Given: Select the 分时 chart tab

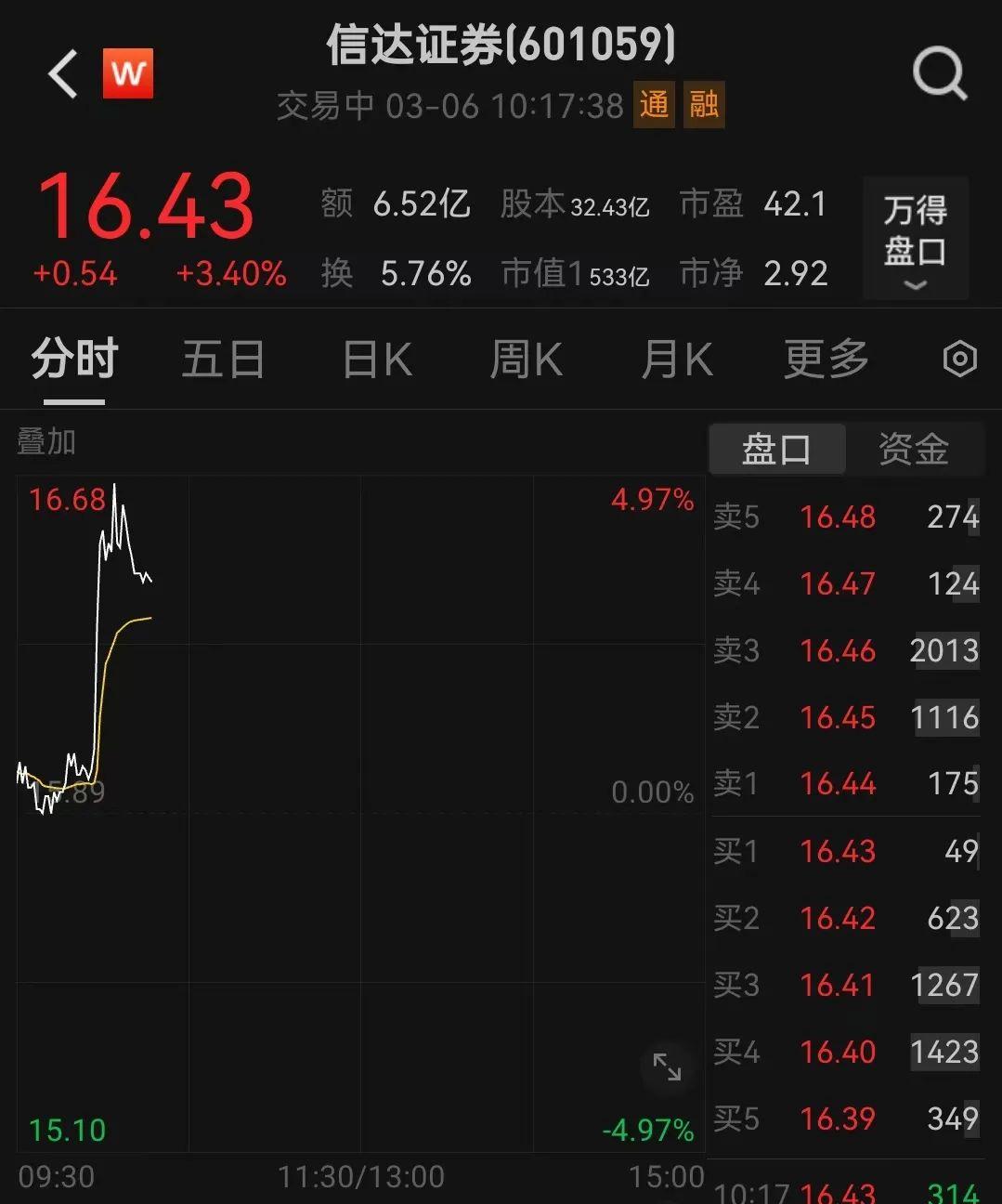Looking at the screenshot, I should [74, 360].
